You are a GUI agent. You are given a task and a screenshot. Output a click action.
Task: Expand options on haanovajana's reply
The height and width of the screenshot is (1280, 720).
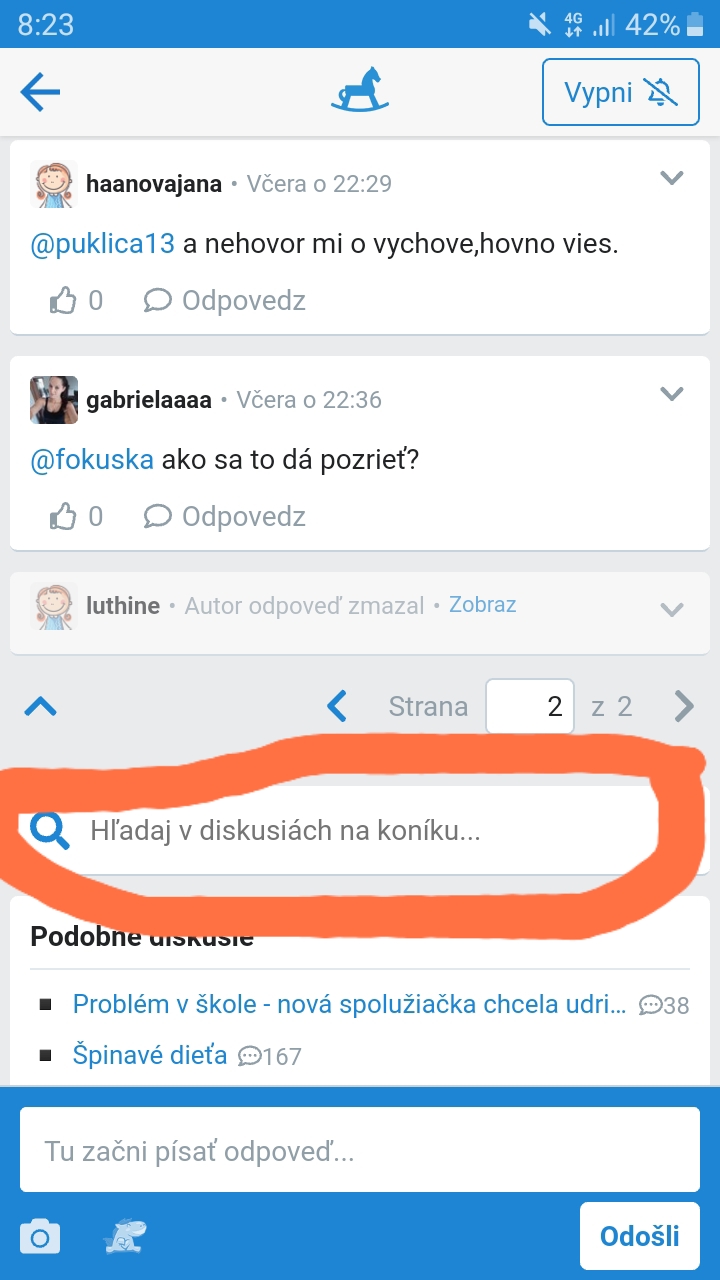click(x=672, y=179)
